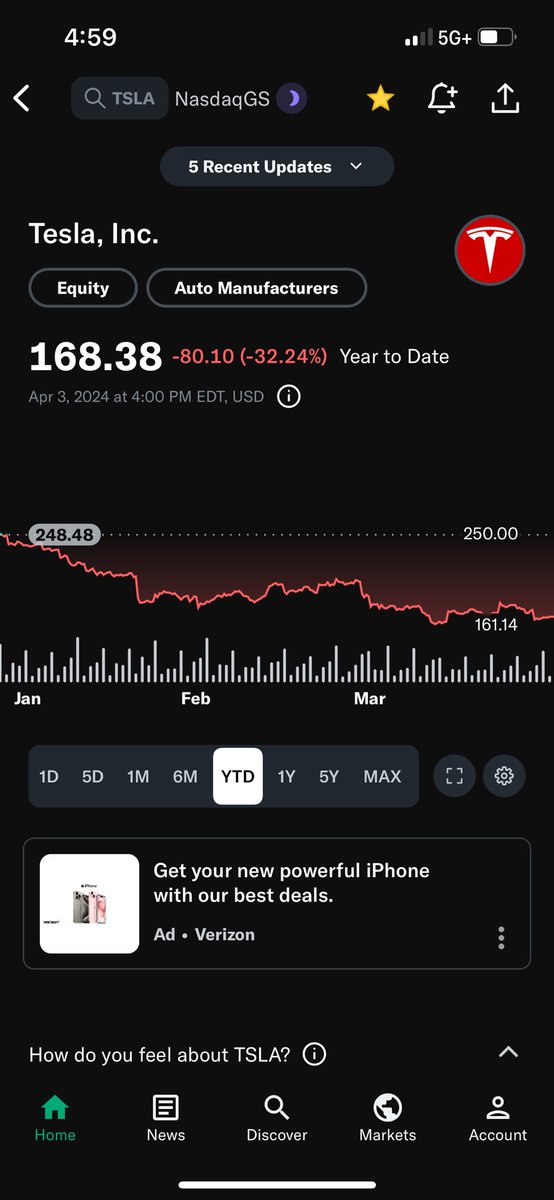Open the chart in fullscreen
The image size is (554, 1200).
(454, 776)
